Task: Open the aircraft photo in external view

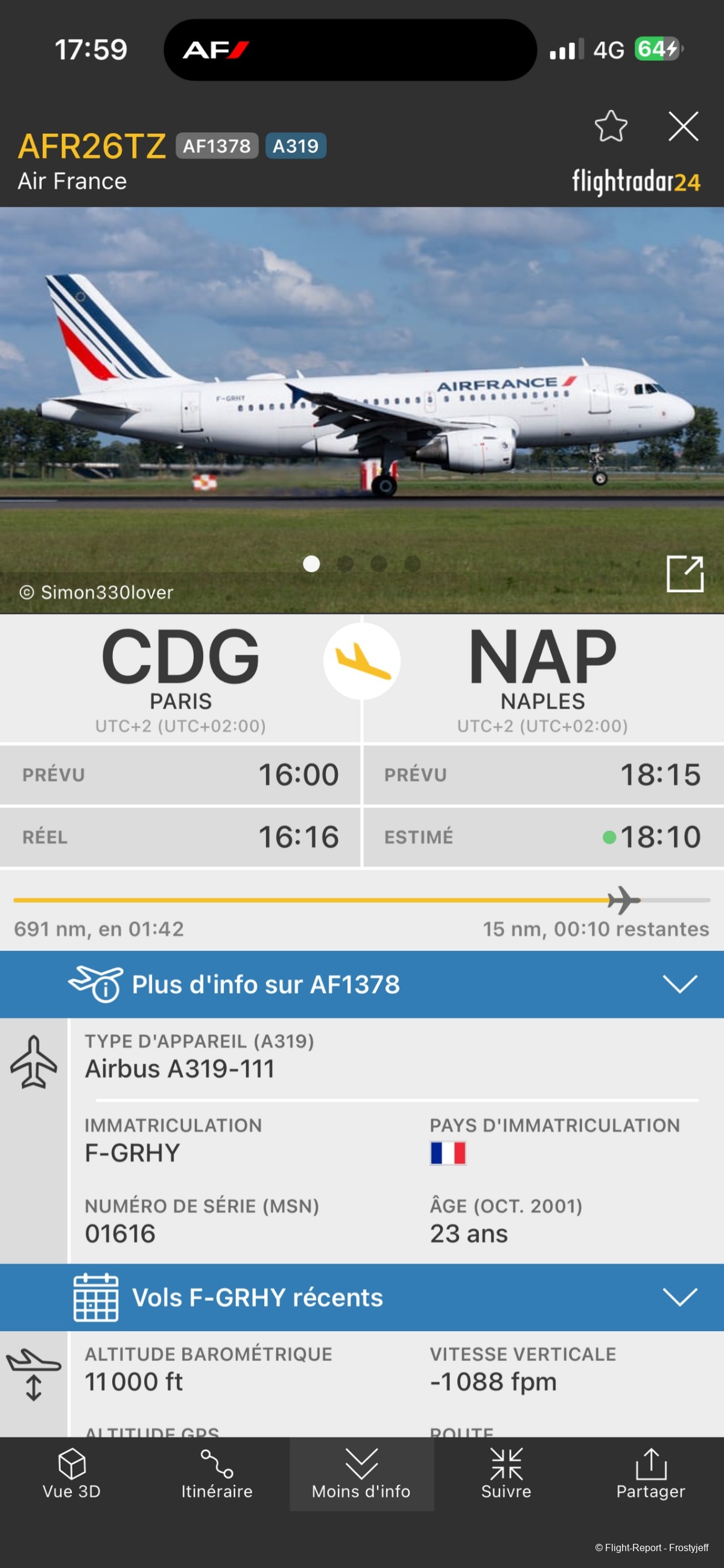Action: 684,573
